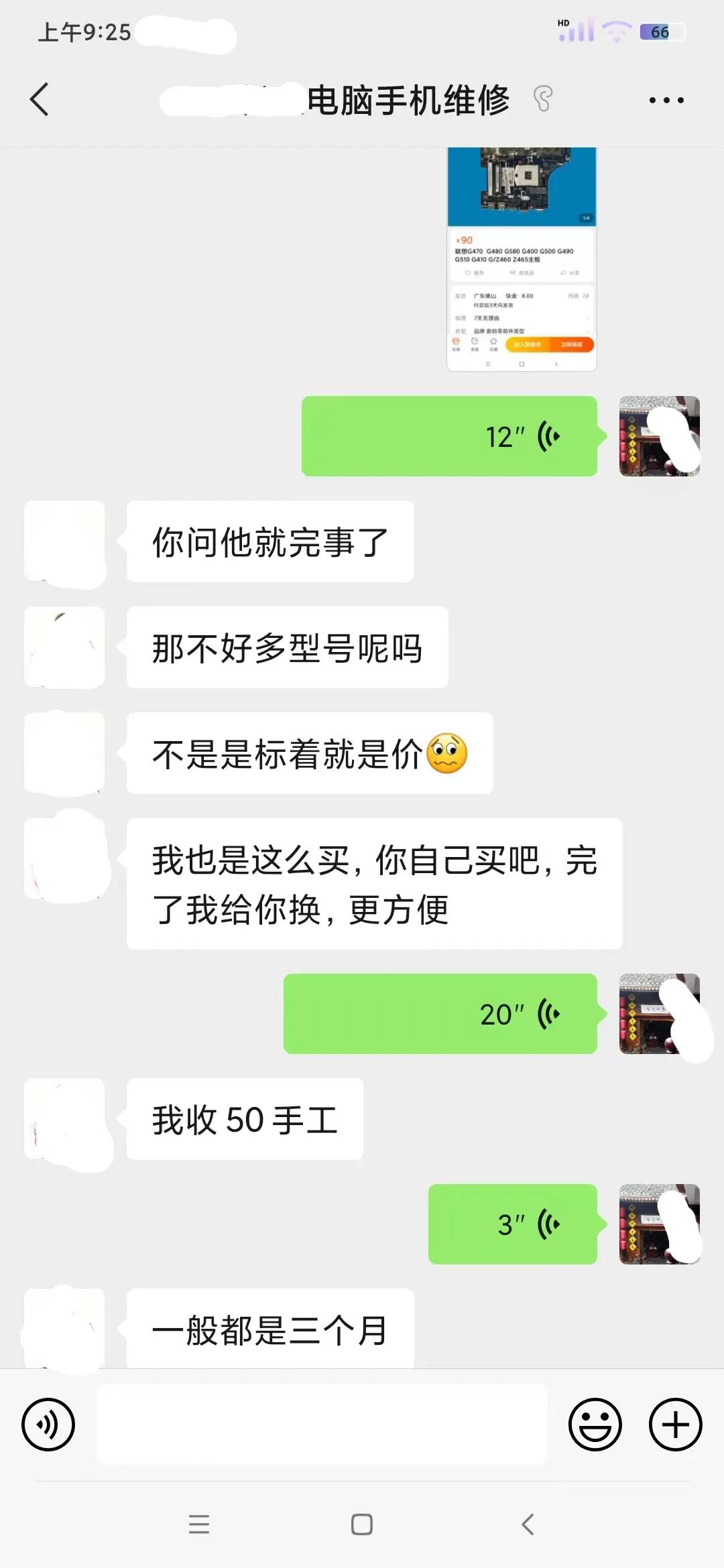Play the 20-second voice message

pyautogui.click(x=439, y=1014)
